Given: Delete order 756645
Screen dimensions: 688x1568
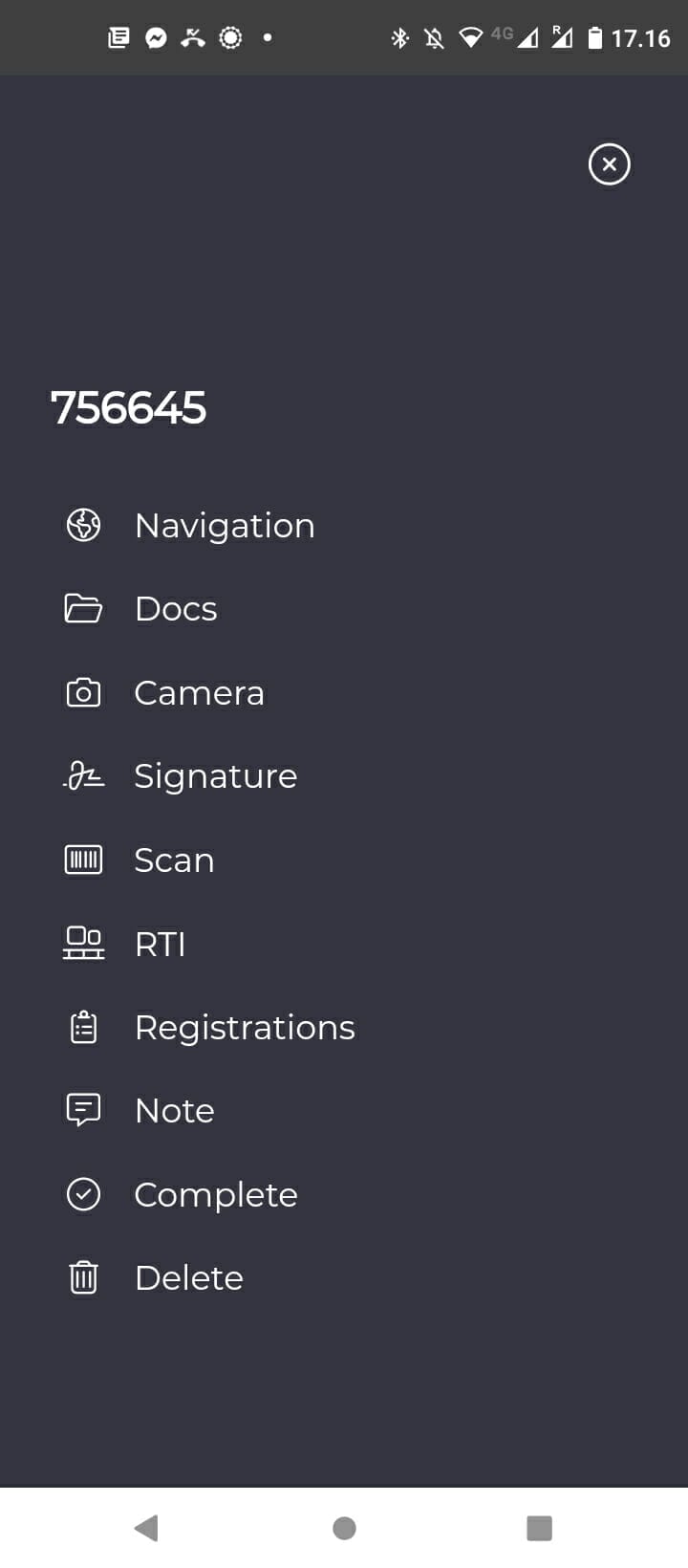Looking at the screenshot, I should (x=189, y=1278).
